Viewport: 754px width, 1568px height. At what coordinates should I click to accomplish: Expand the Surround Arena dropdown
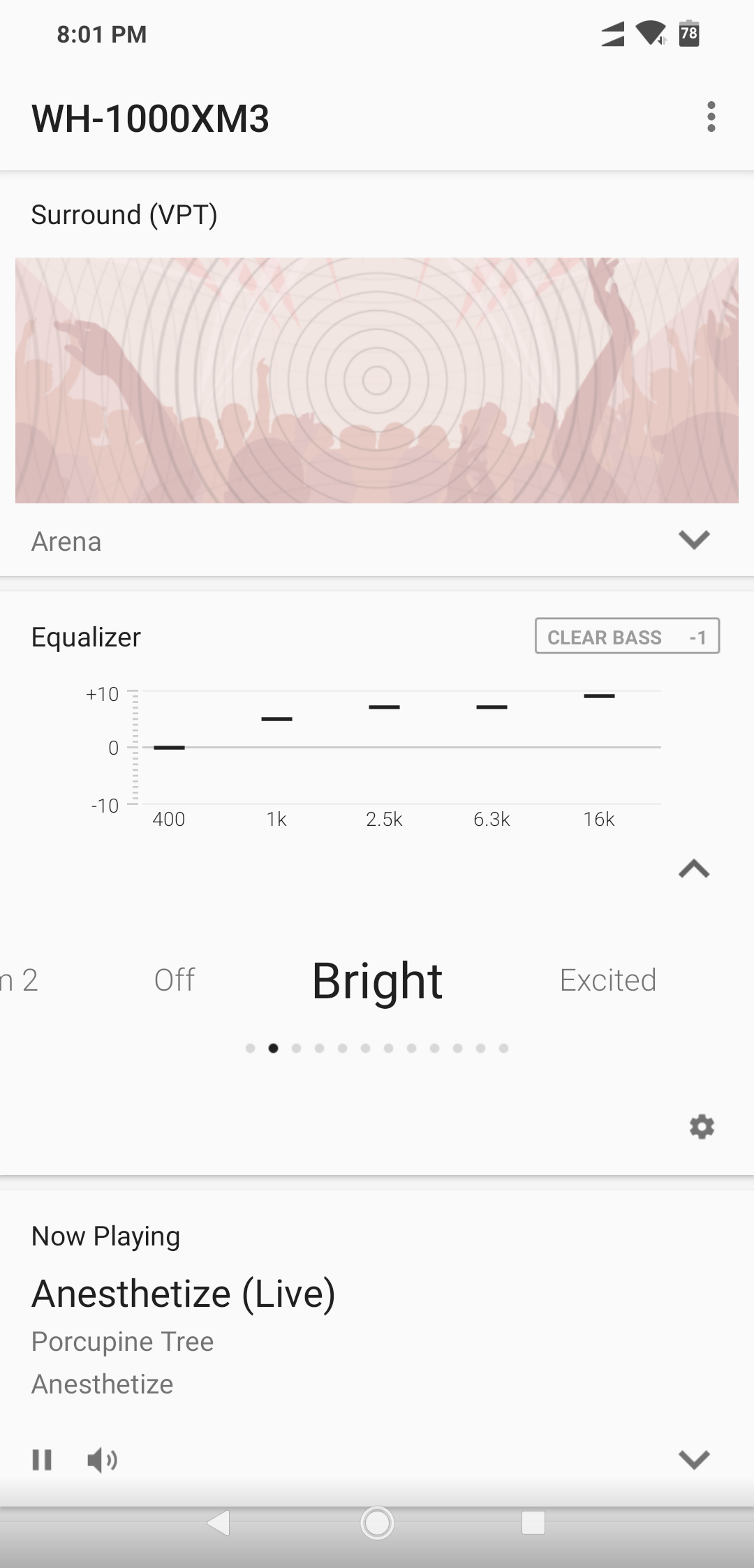pyautogui.click(x=694, y=540)
